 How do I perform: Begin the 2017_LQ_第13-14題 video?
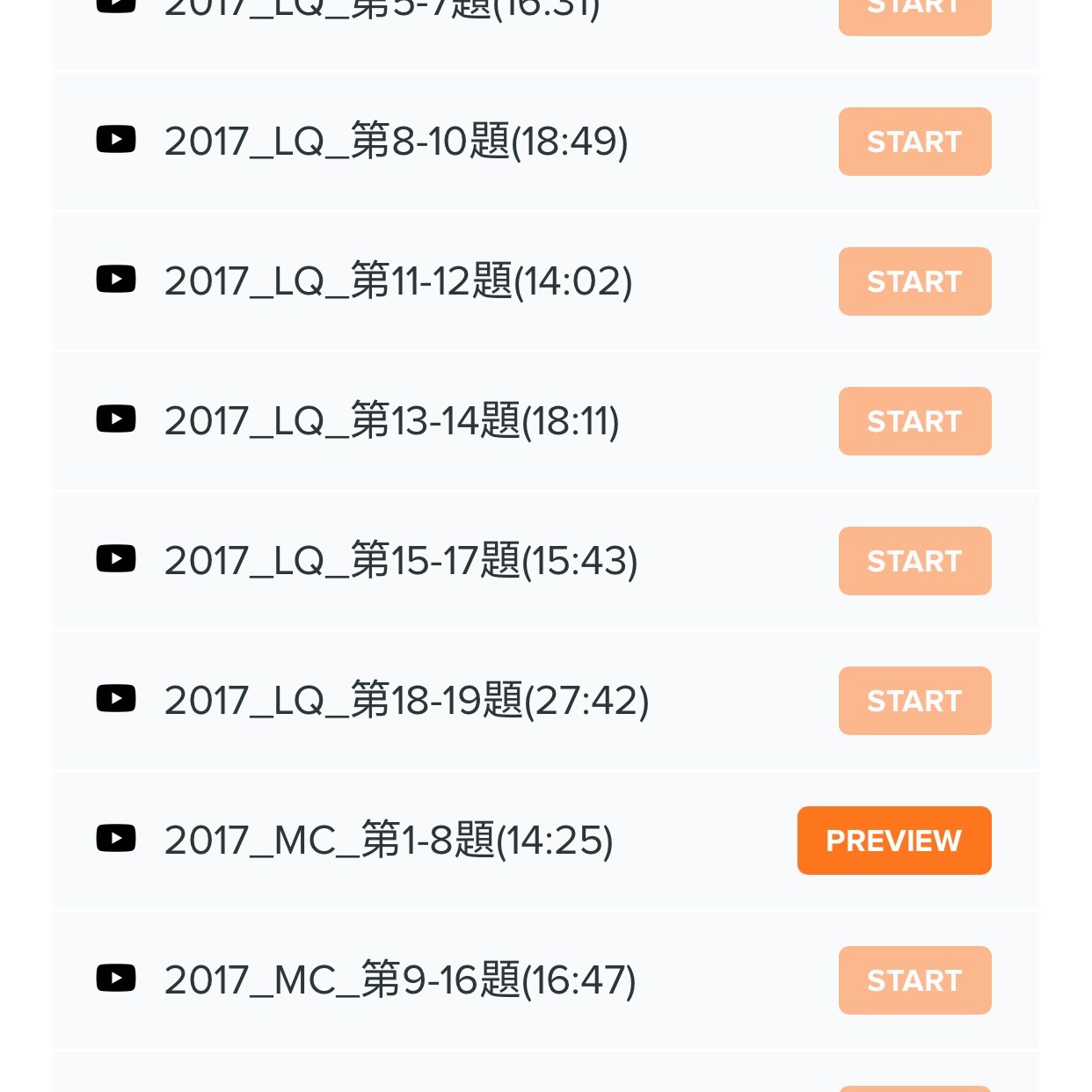point(914,421)
